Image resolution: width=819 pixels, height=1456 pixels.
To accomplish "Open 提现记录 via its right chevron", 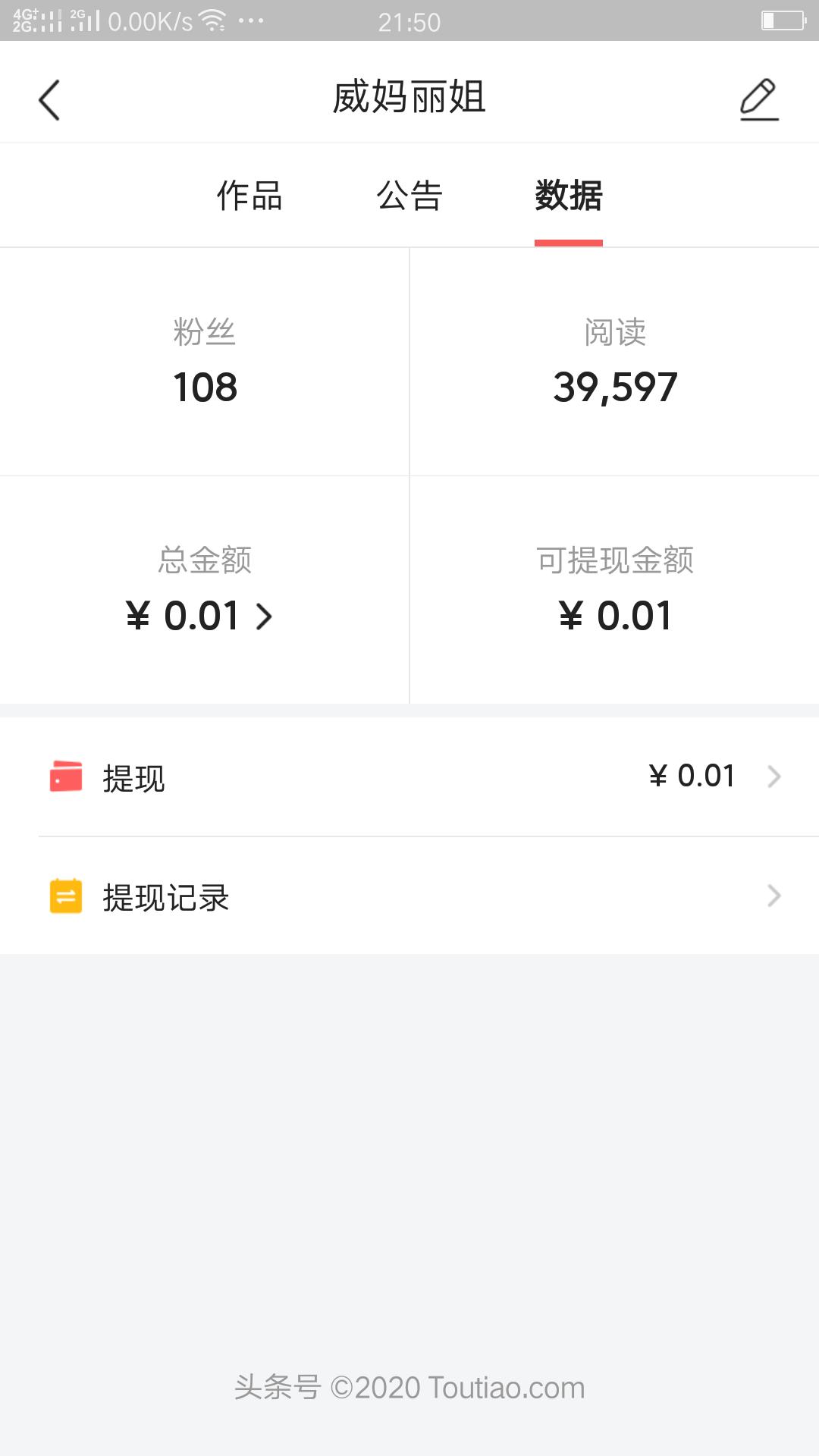I will pos(775,897).
